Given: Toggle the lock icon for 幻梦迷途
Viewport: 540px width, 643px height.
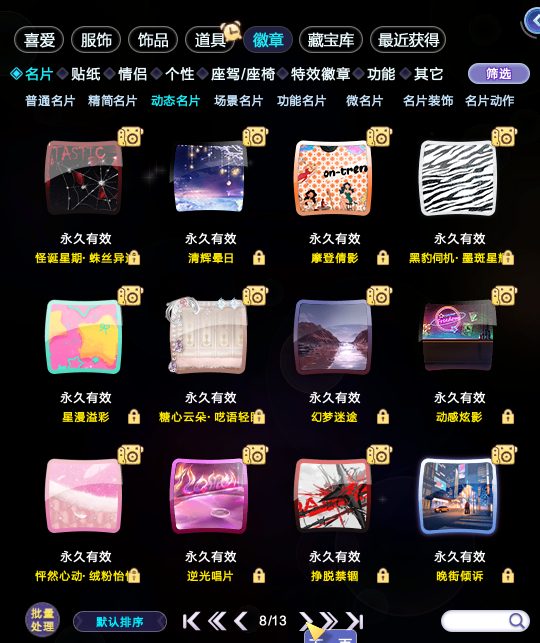Looking at the screenshot, I should 383,417.
